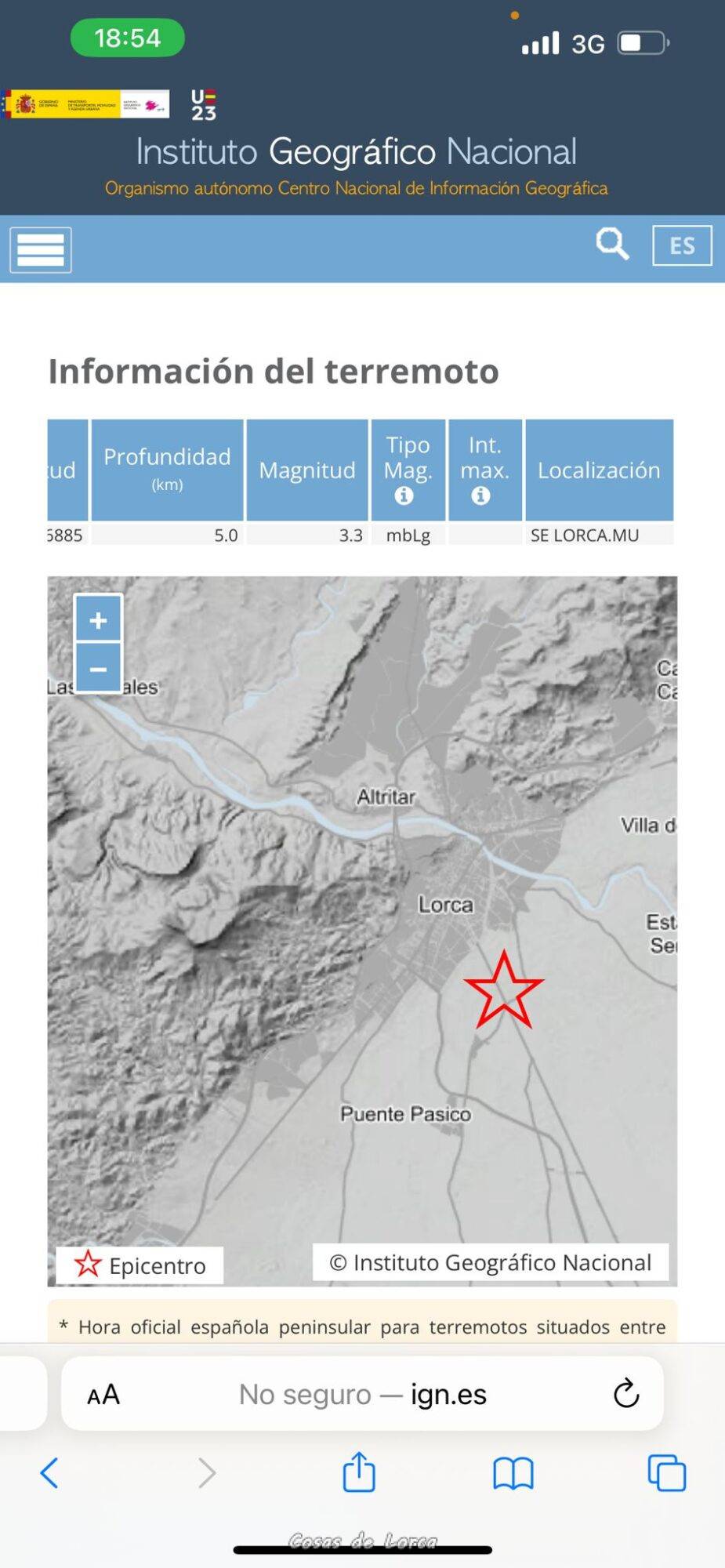Share this page

[359, 1472]
